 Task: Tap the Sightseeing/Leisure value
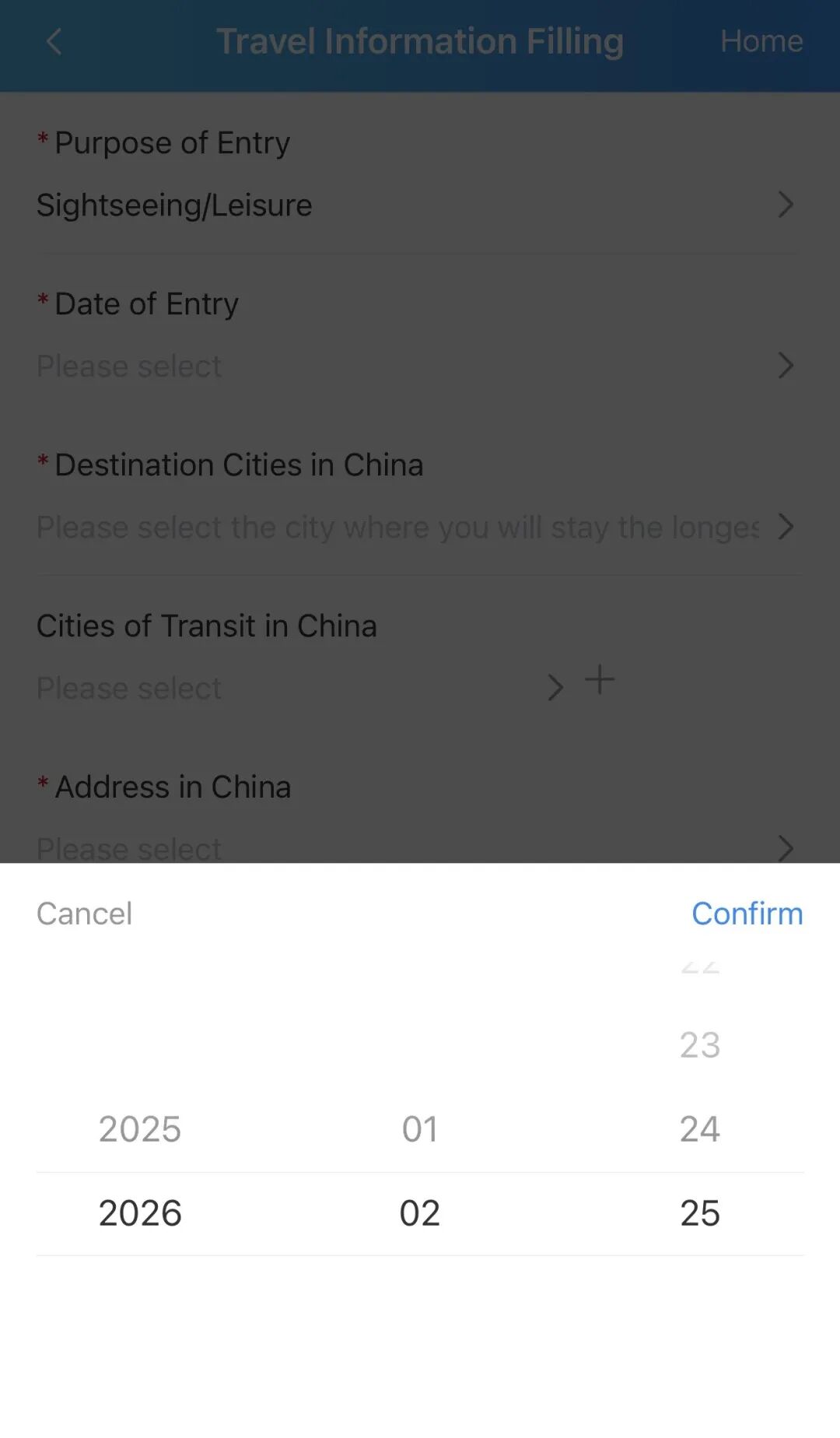[174, 205]
